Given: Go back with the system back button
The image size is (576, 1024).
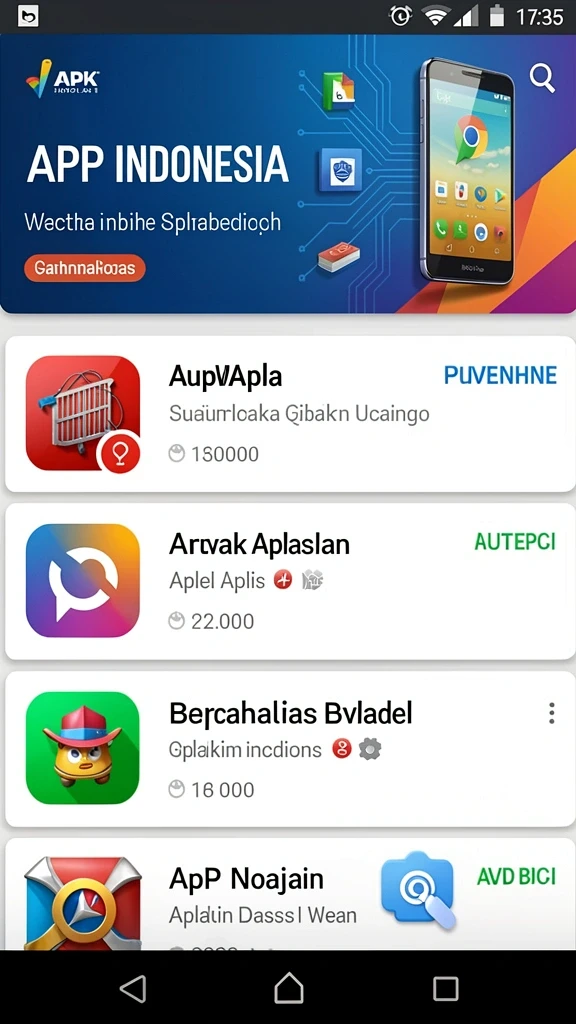Looking at the screenshot, I should point(133,989).
